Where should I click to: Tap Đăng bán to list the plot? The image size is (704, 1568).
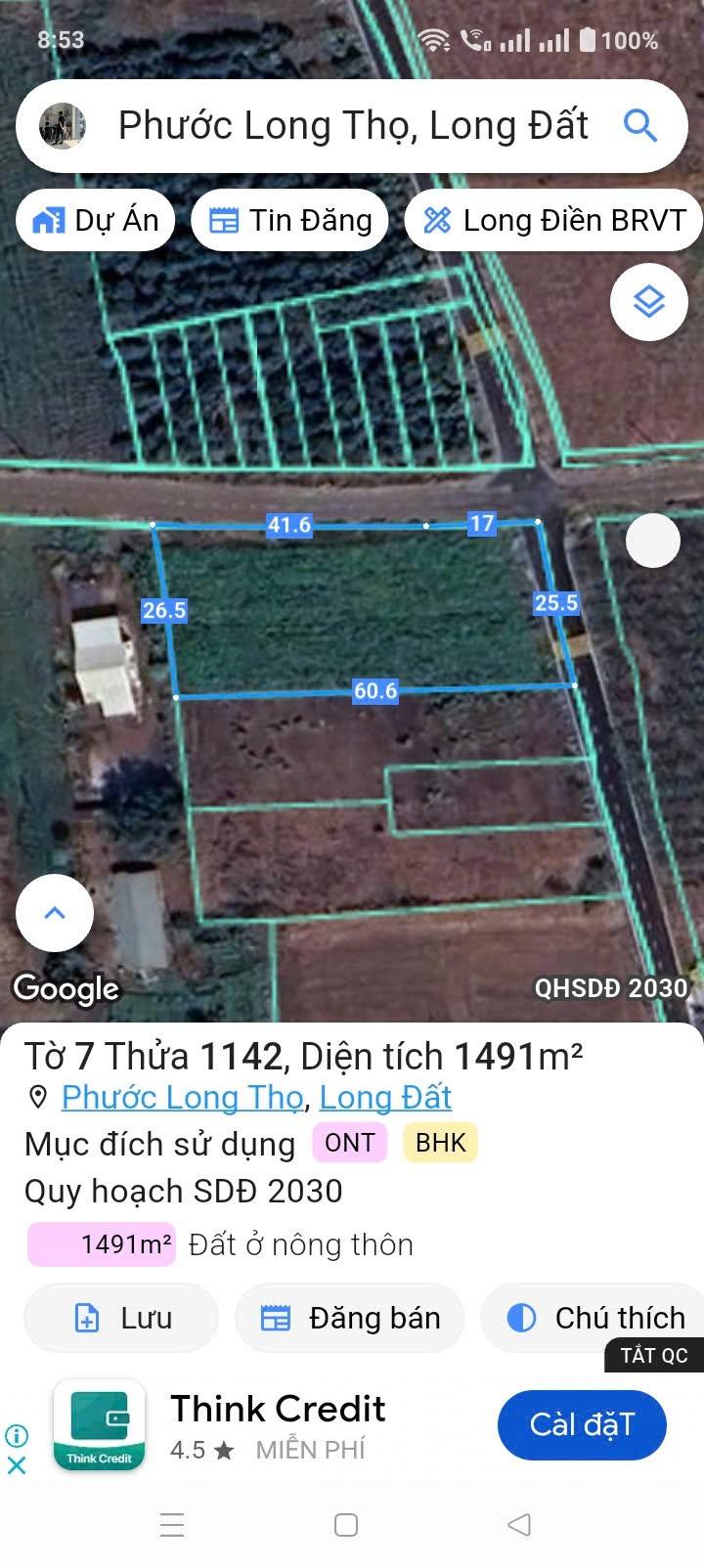(x=350, y=1318)
